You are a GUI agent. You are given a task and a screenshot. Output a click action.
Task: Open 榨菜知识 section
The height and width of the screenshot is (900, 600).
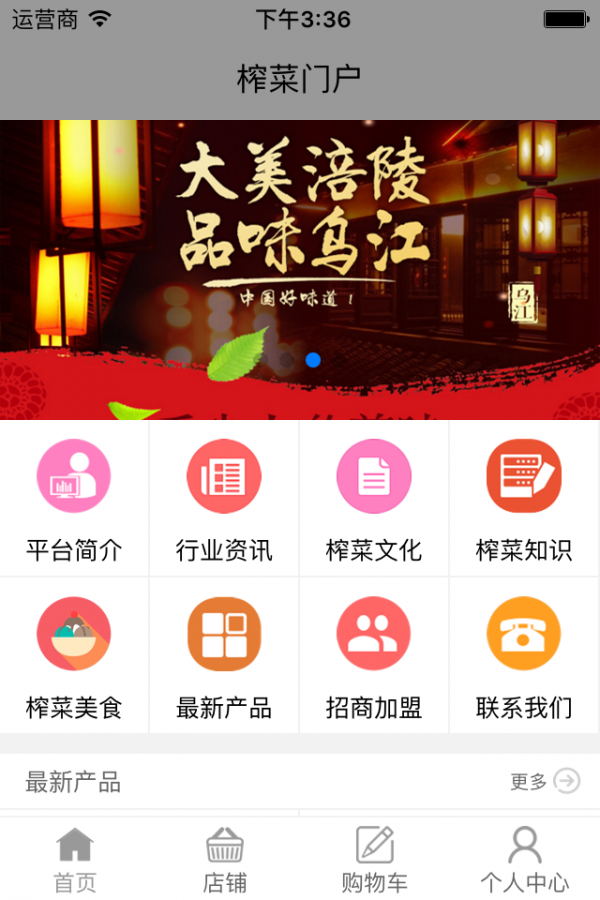tap(524, 498)
